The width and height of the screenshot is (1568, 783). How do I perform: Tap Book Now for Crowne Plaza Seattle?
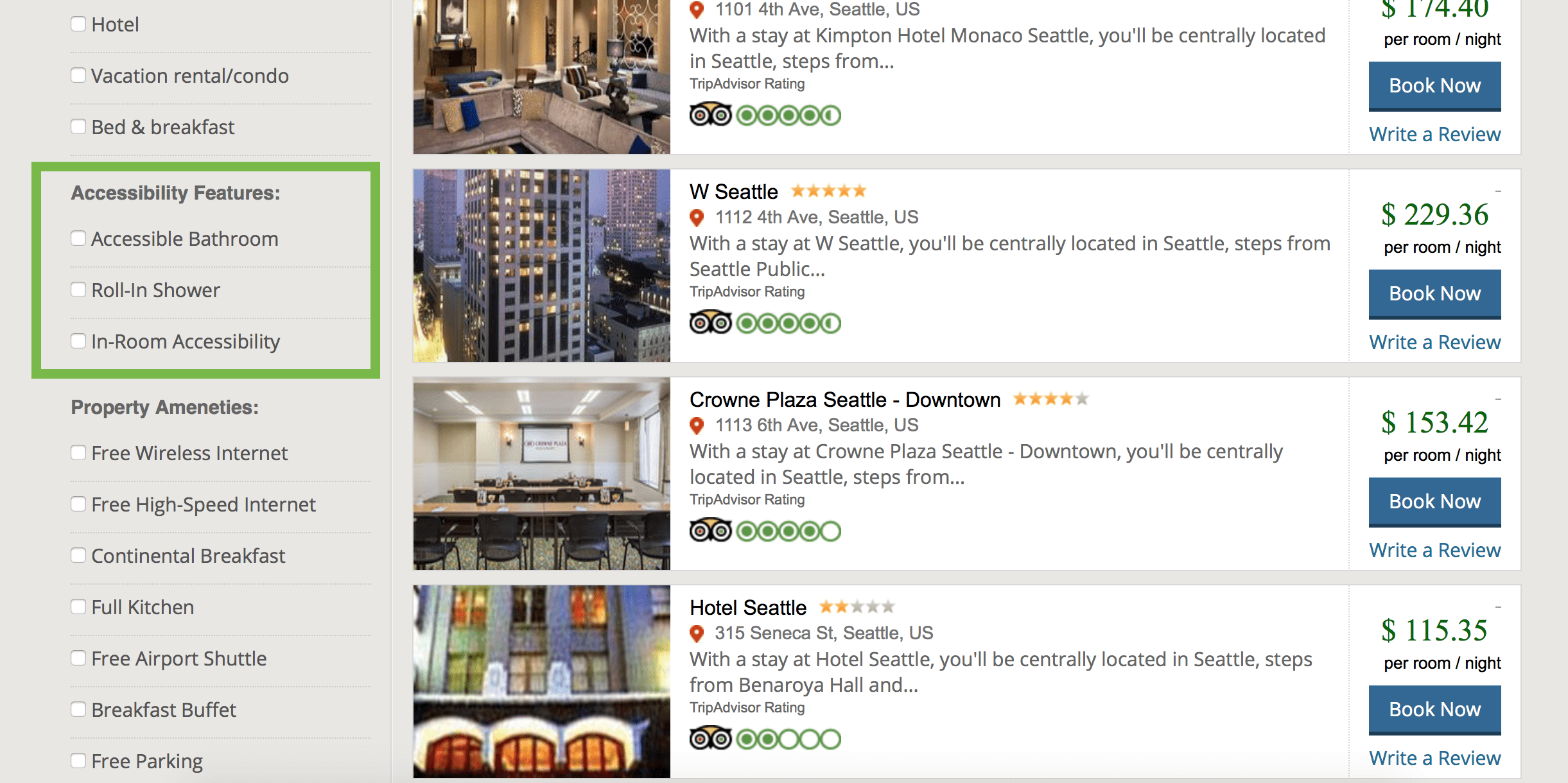[1434, 502]
